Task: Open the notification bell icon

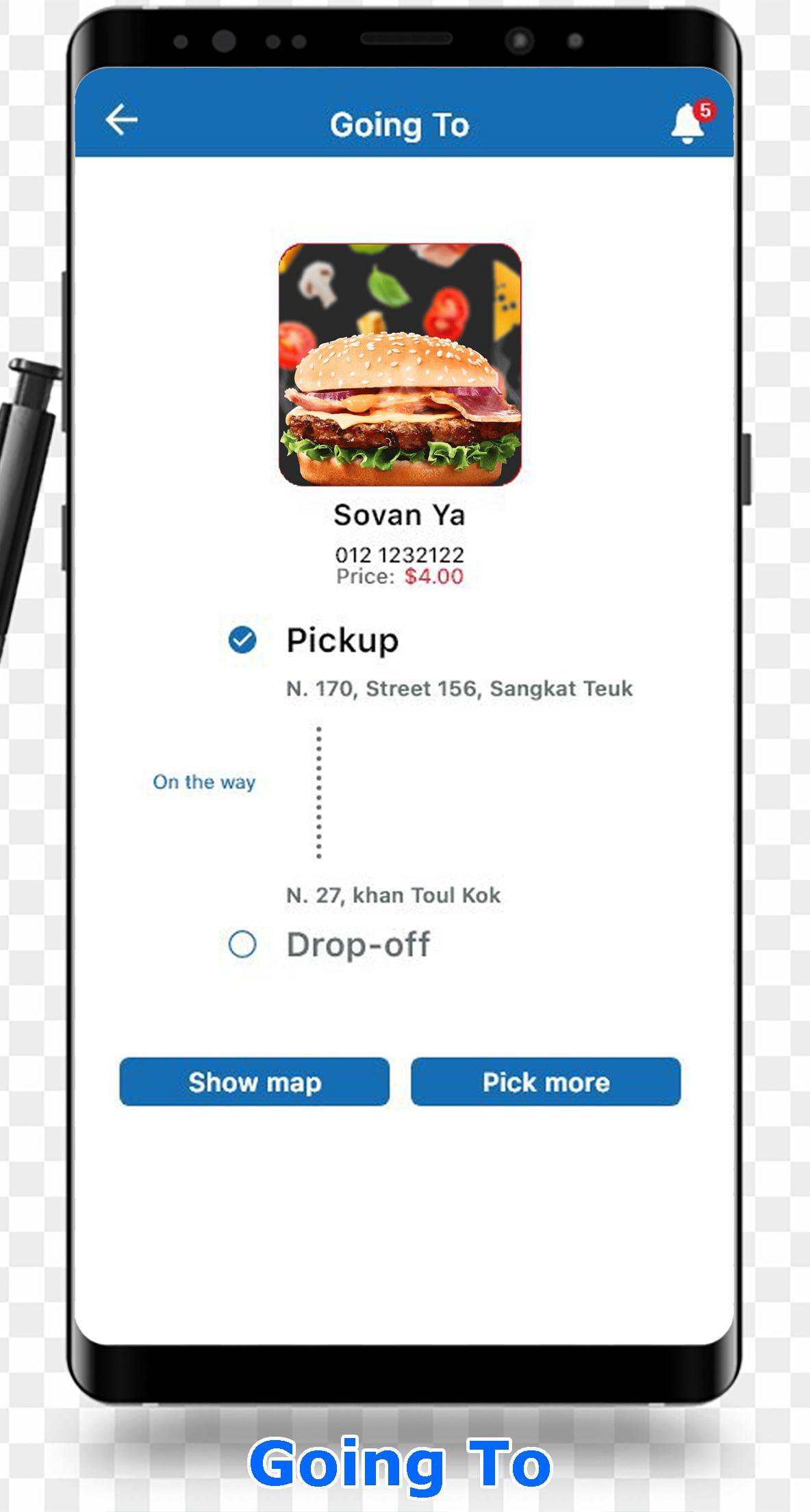Action: pos(687,125)
